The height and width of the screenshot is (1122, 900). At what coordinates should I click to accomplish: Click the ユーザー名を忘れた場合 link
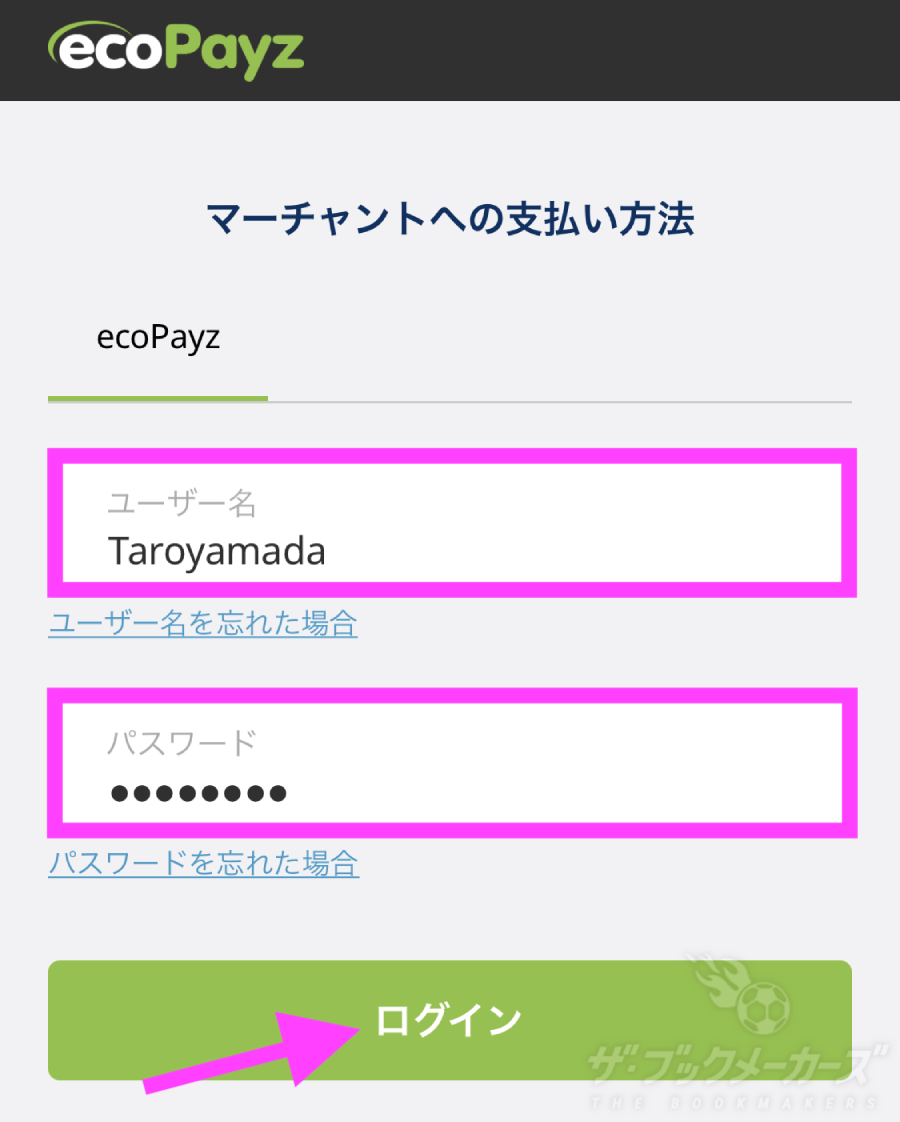click(202, 622)
